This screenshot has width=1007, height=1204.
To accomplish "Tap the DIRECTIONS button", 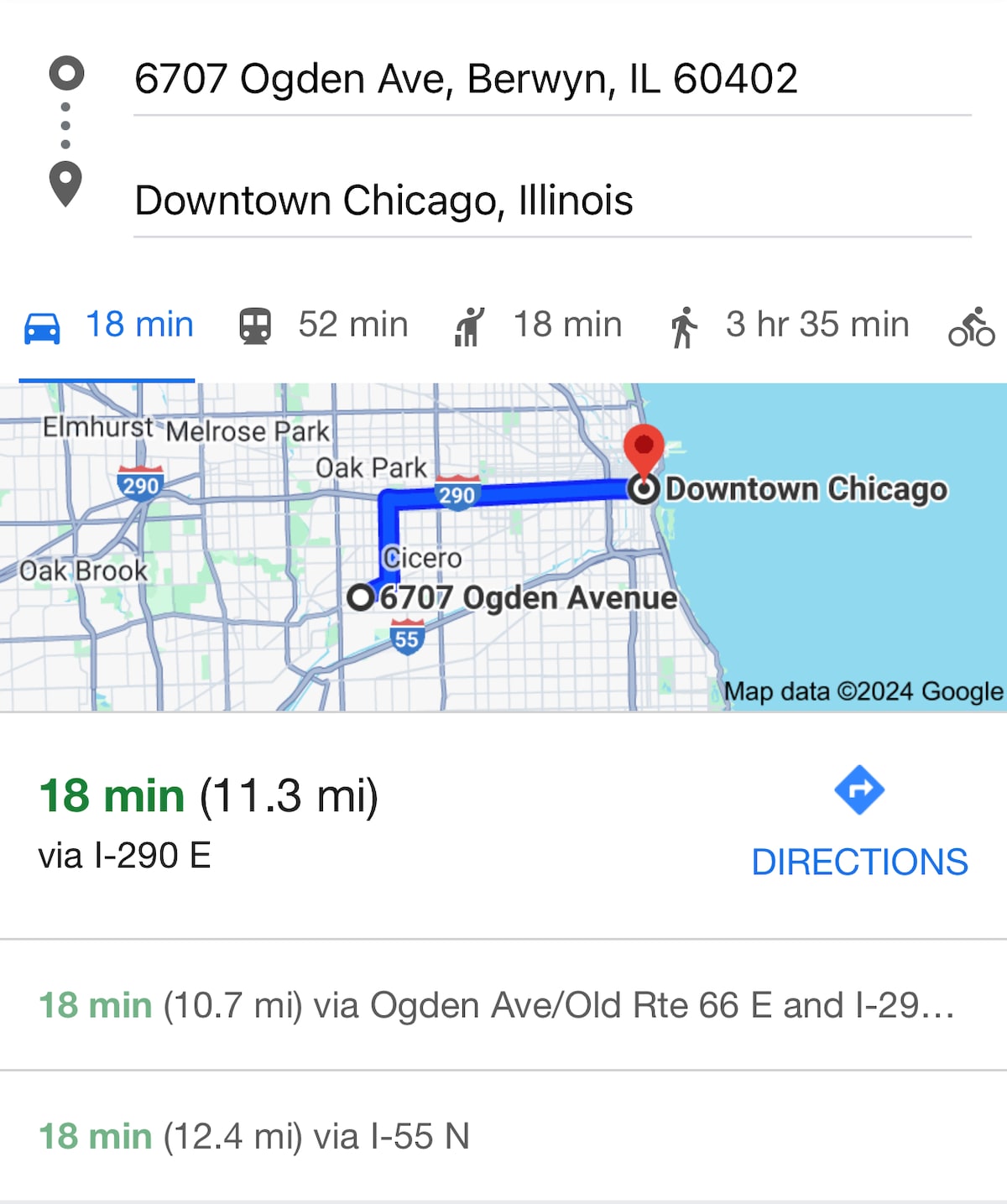I will point(859,822).
